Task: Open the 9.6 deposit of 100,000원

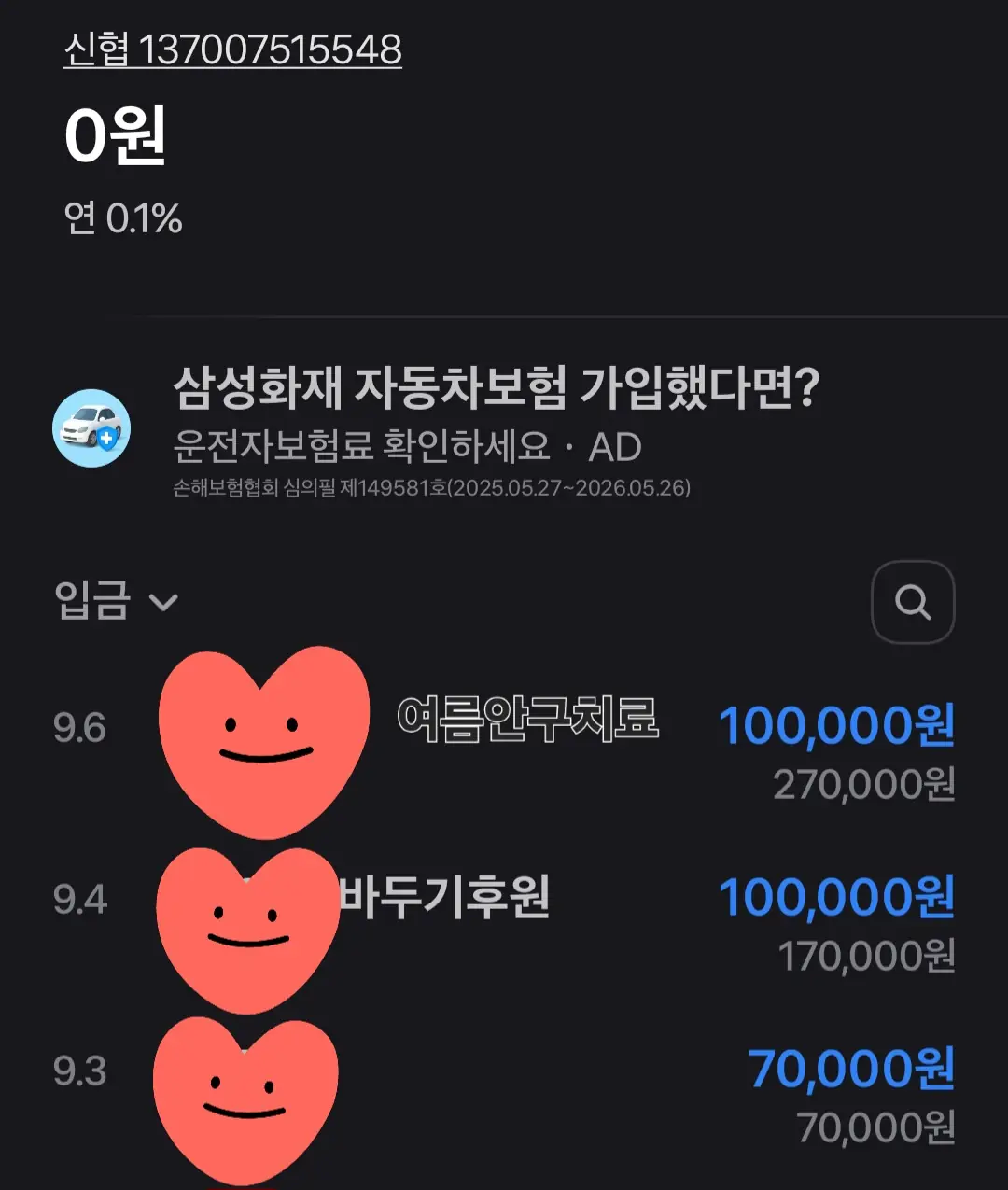Action: tap(835, 726)
